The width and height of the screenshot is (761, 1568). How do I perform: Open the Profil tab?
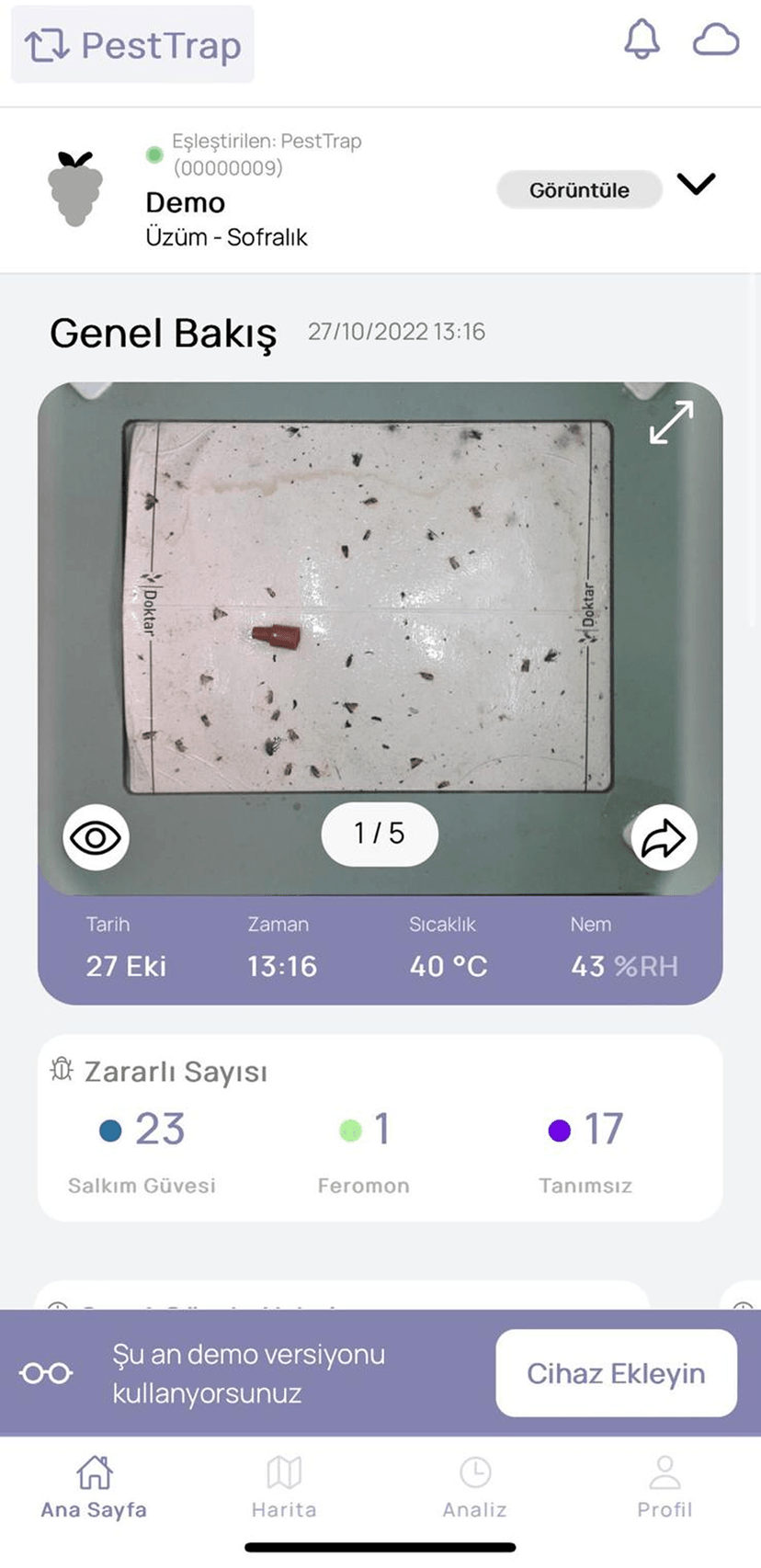[x=664, y=1486]
